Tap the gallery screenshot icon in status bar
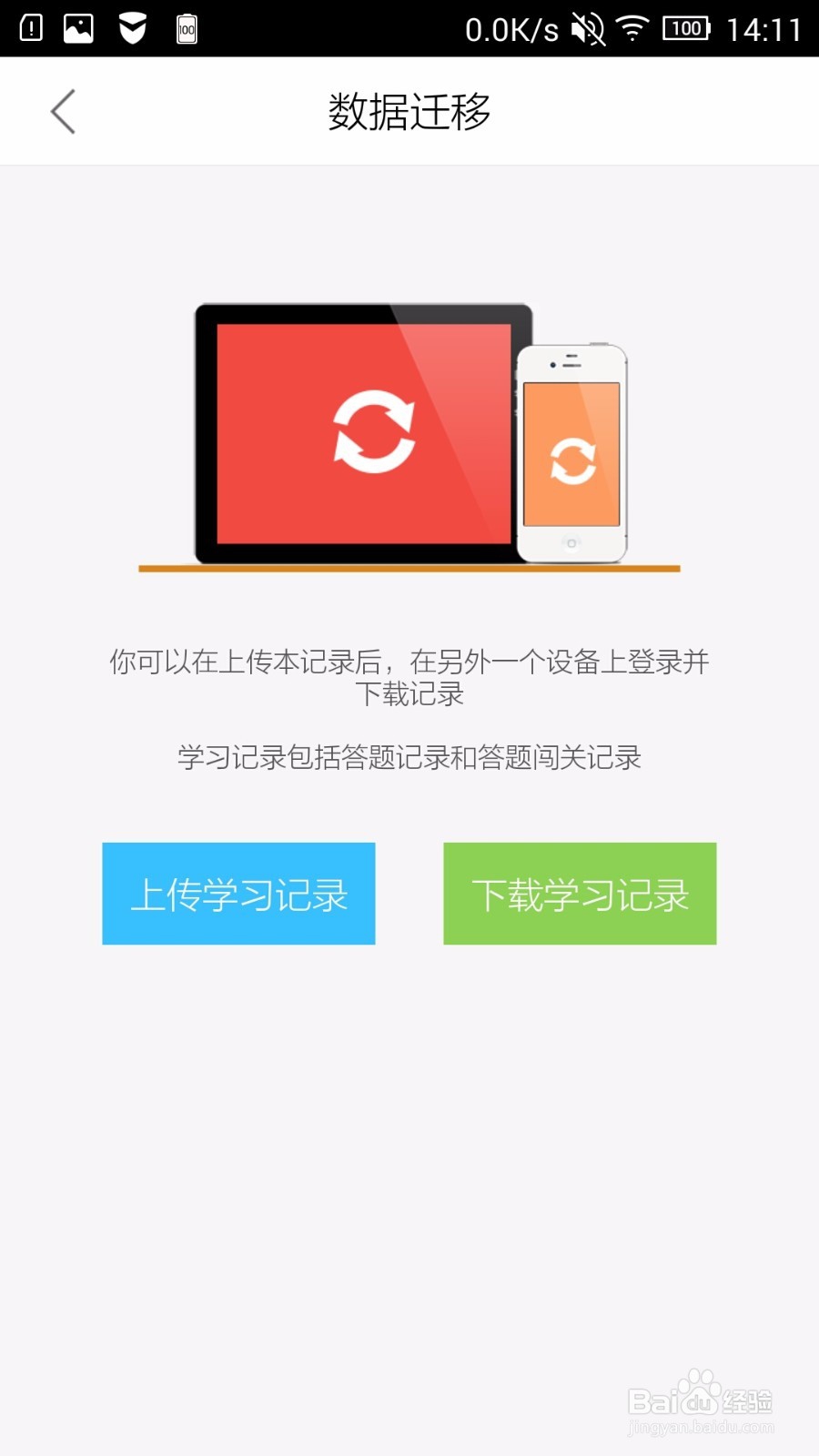The image size is (819, 1456). click(x=77, y=27)
